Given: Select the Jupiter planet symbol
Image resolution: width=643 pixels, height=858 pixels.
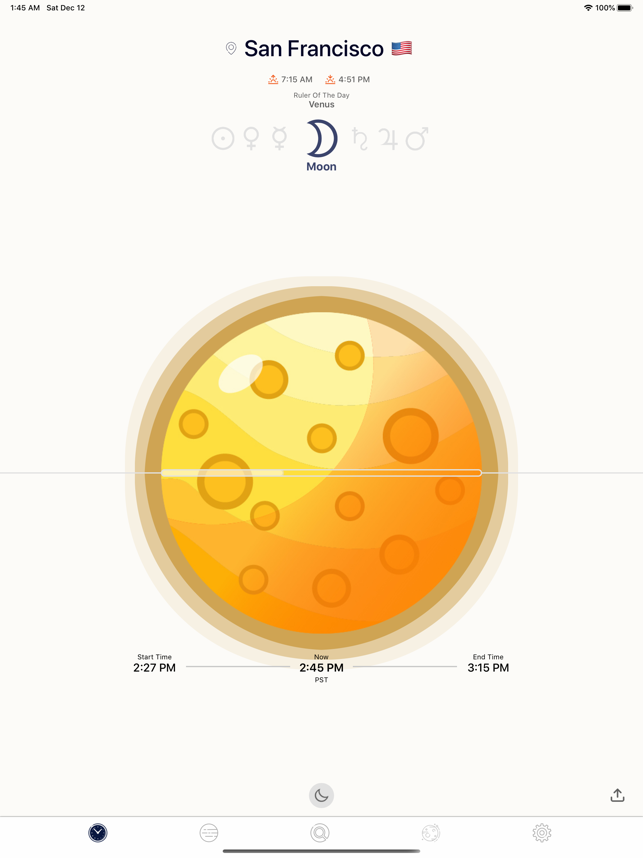Looking at the screenshot, I should tap(388, 139).
